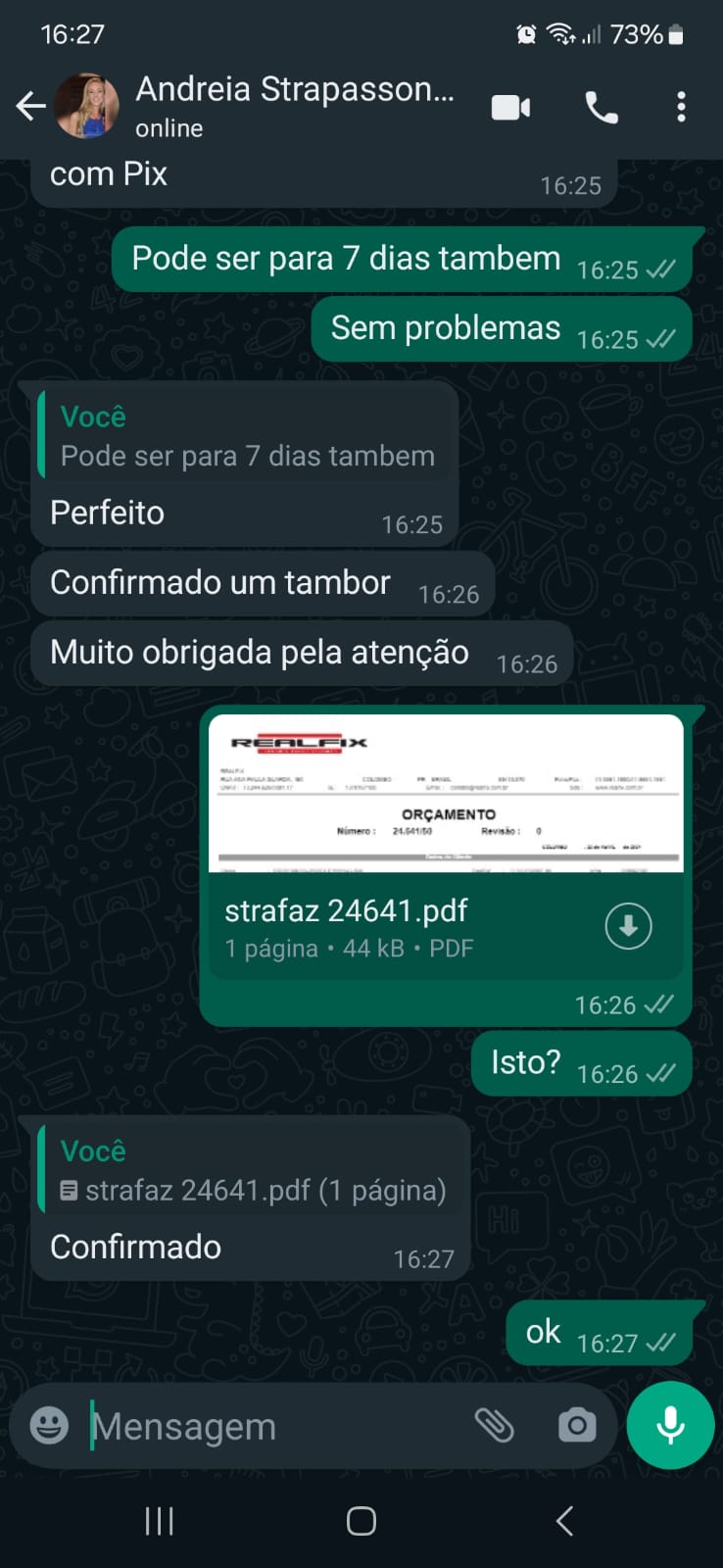Viewport: 723px width, 1568px height.
Task: Go back to the chat list
Action: pyautogui.click(x=31, y=106)
